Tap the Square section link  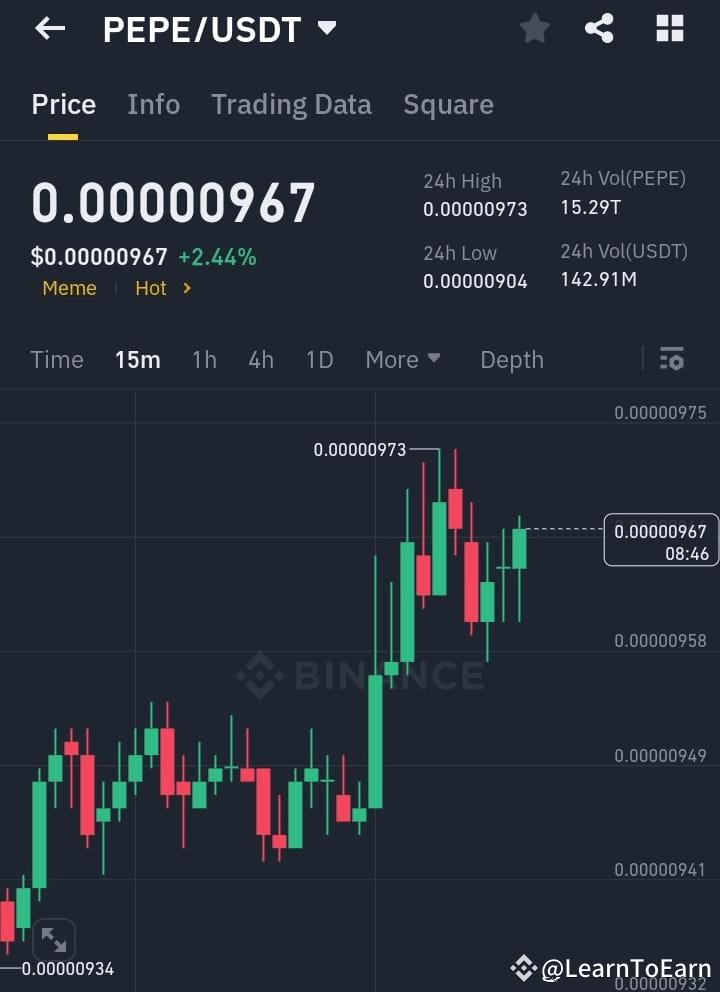tap(448, 104)
